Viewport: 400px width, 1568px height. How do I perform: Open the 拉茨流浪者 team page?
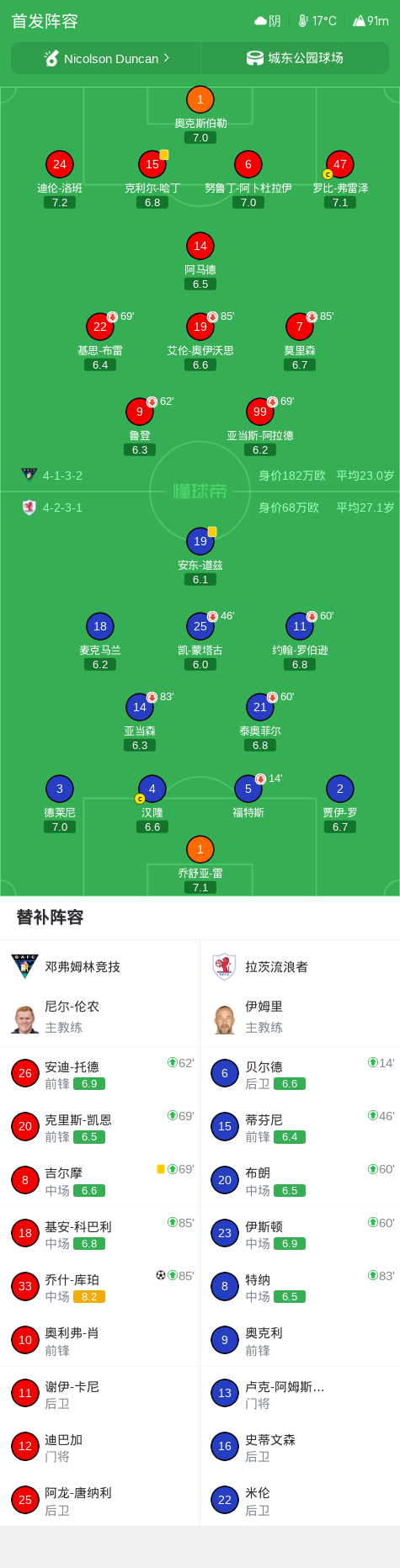pyautogui.click(x=300, y=967)
